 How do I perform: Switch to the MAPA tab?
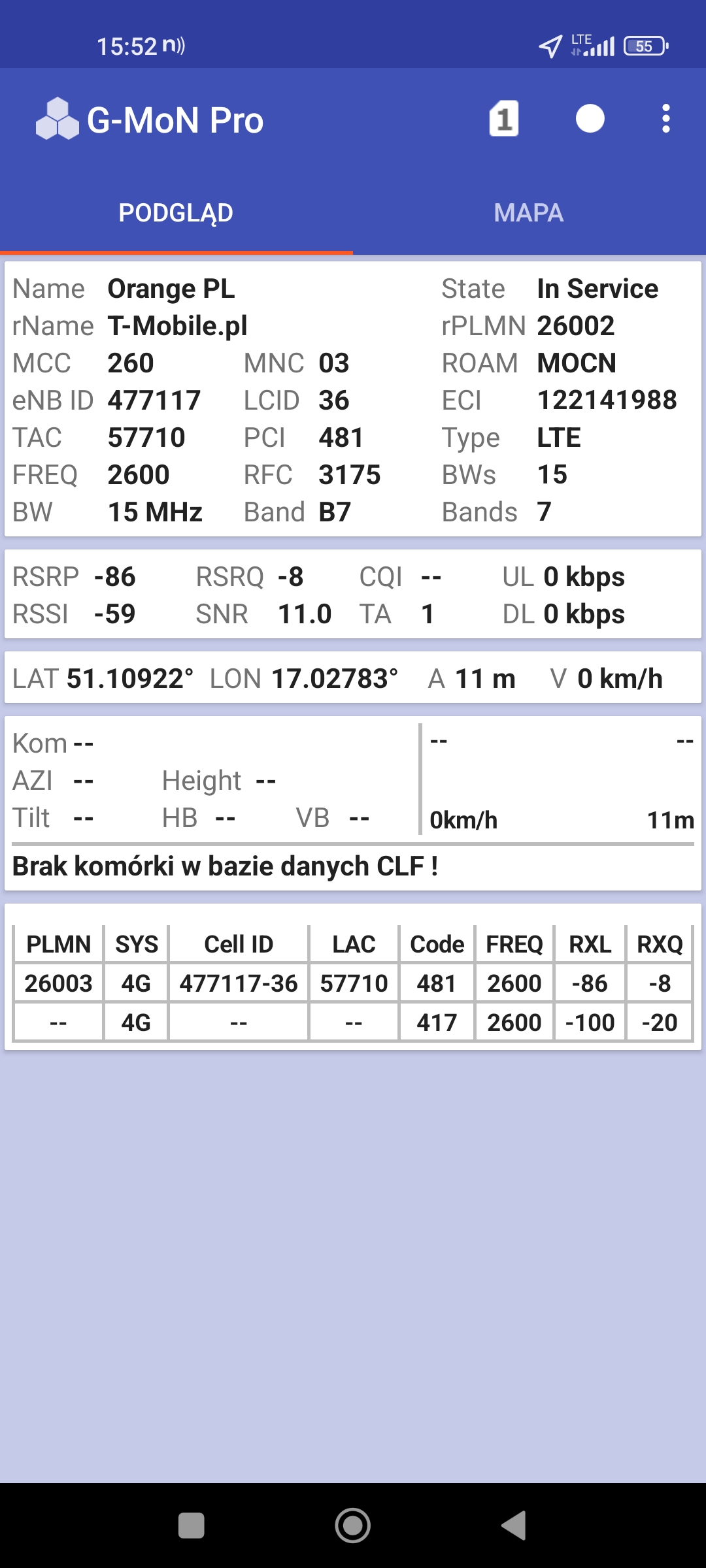[x=529, y=213]
